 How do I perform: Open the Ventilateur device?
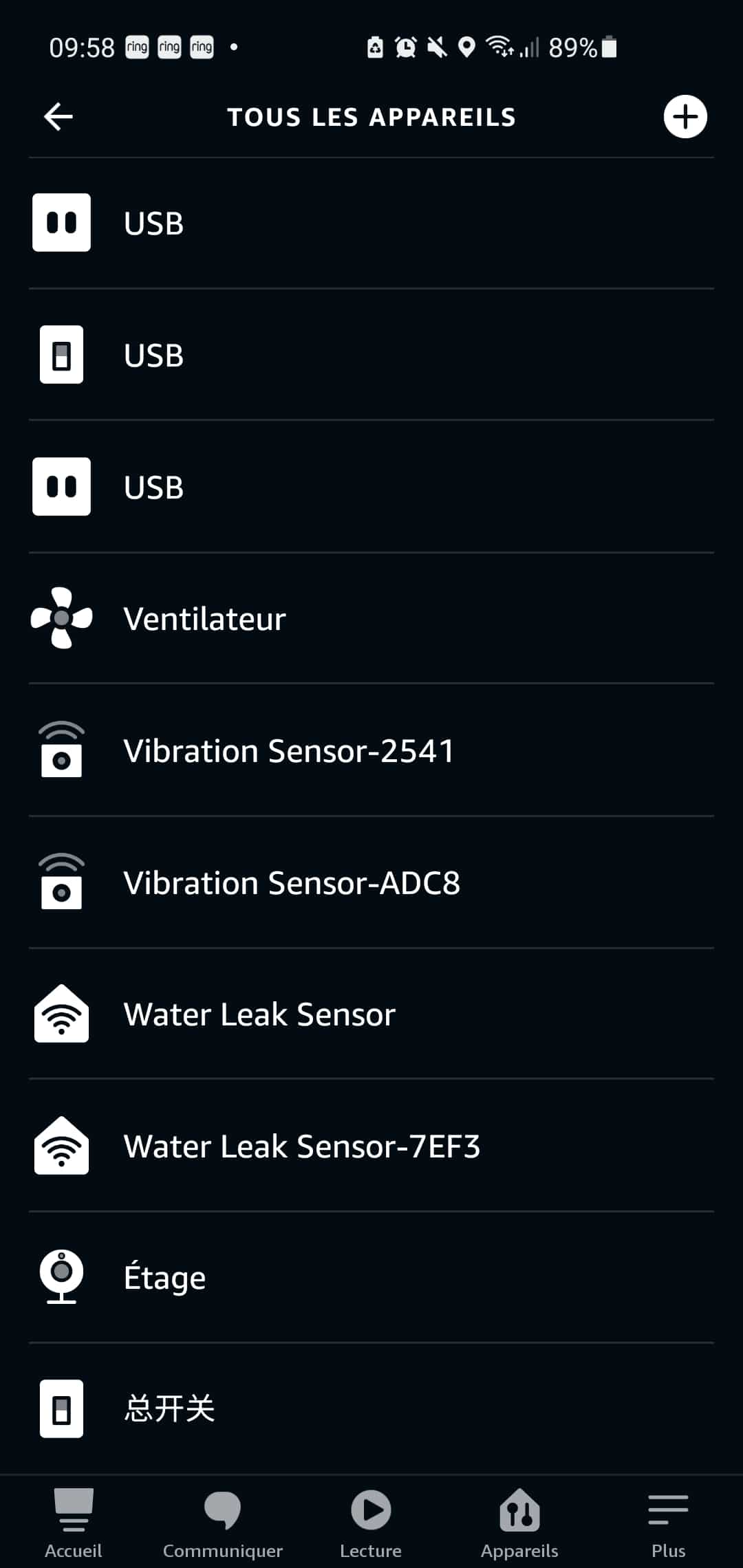[371, 618]
